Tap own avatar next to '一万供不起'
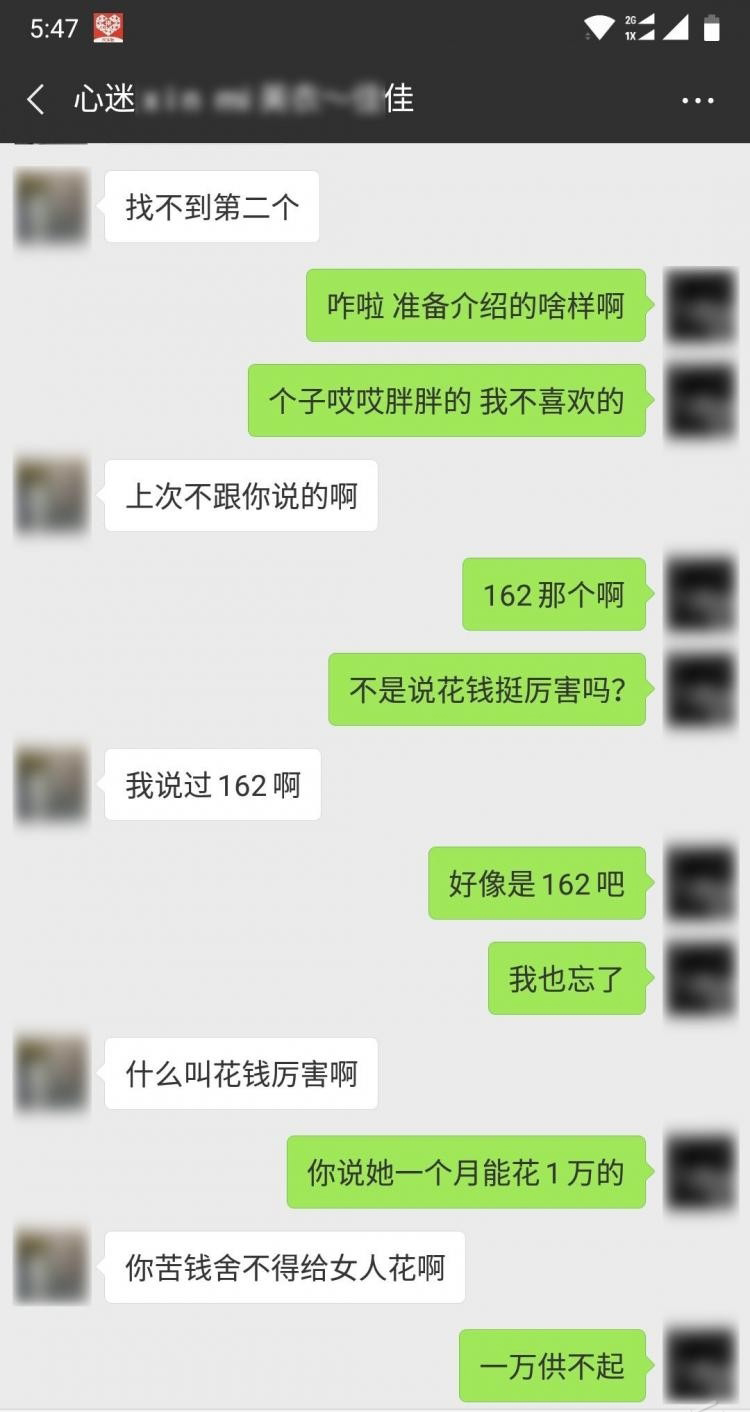Image resolution: width=750 pixels, height=1412 pixels. pyautogui.click(x=701, y=1364)
